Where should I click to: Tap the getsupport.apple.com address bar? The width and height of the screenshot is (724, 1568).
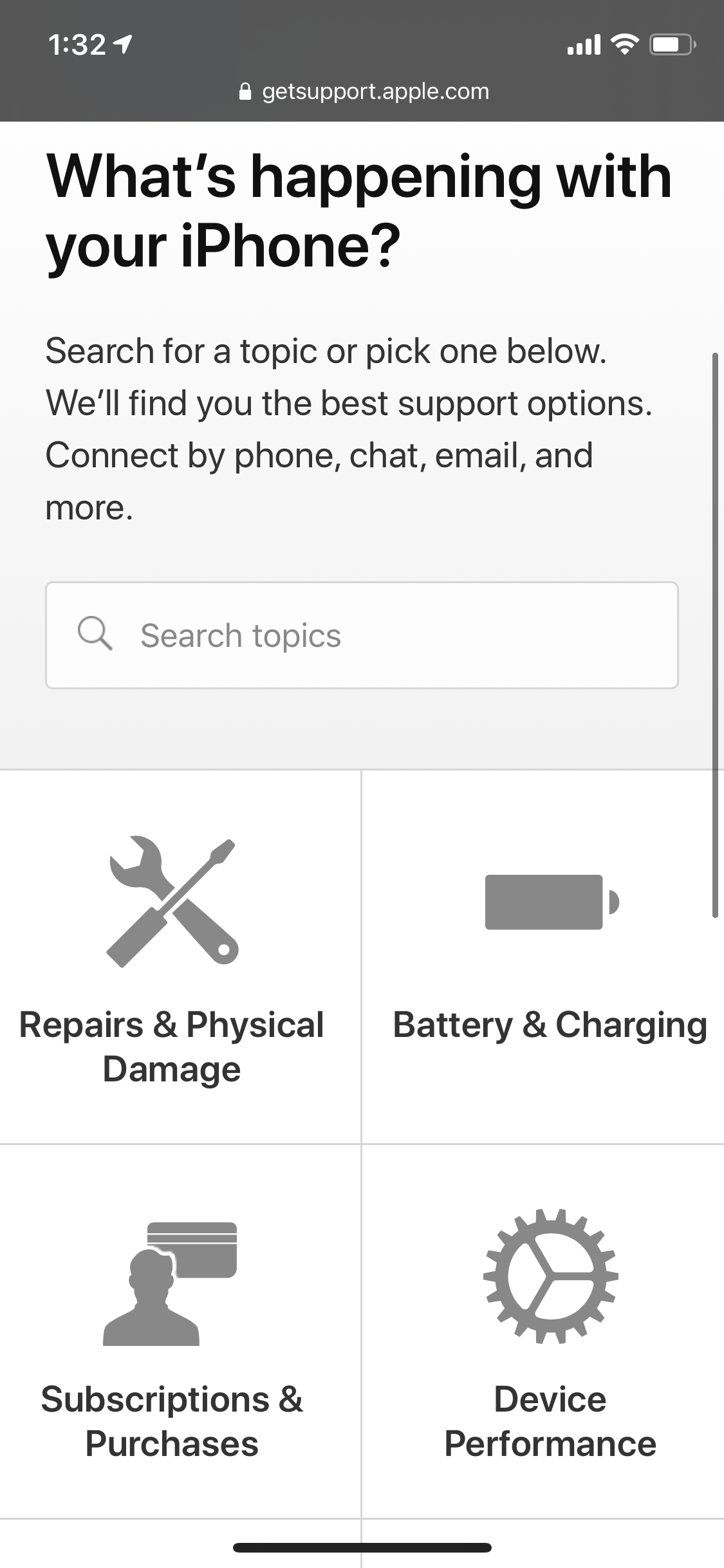(x=364, y=91)
